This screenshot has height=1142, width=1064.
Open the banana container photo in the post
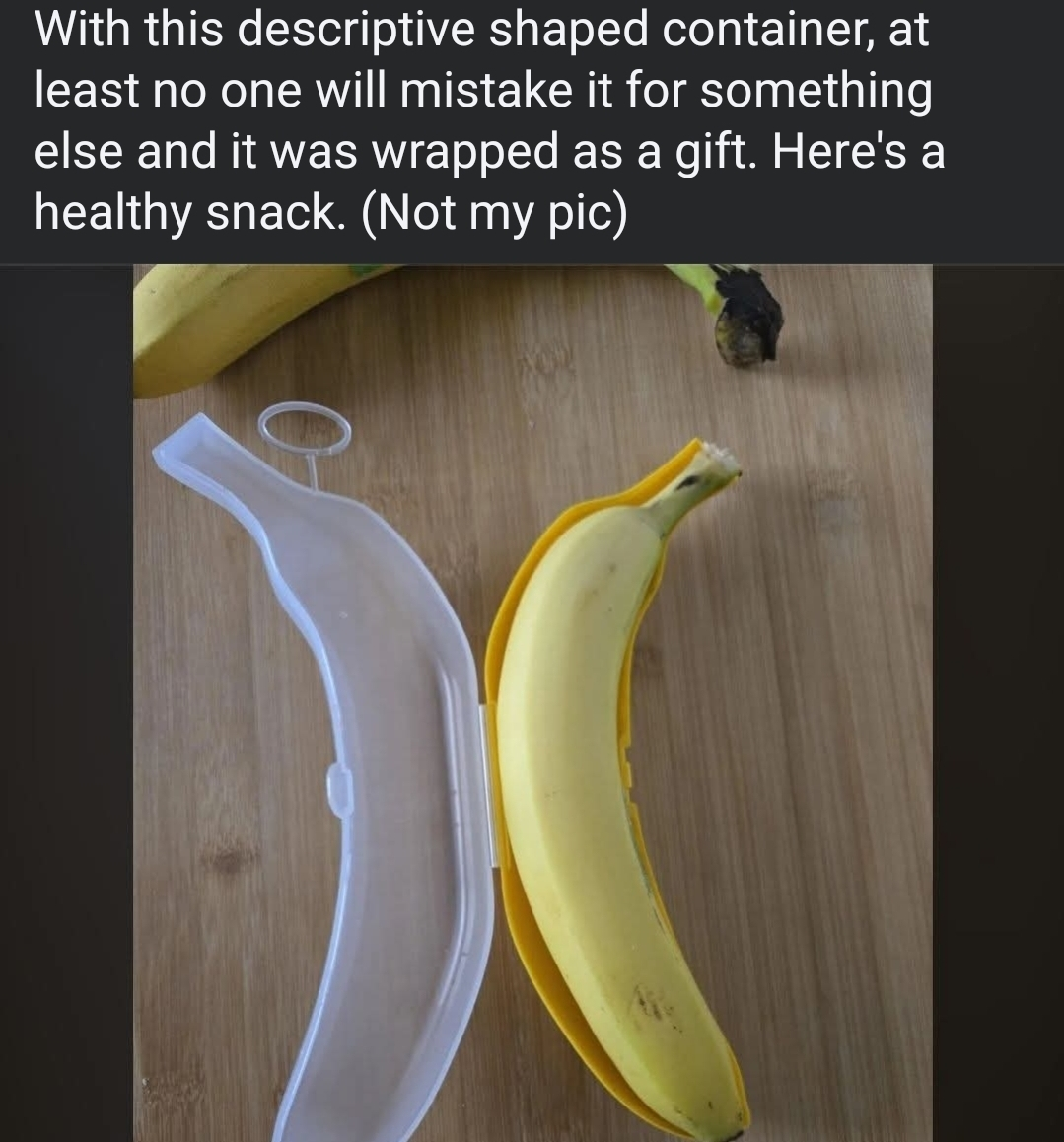532,702
